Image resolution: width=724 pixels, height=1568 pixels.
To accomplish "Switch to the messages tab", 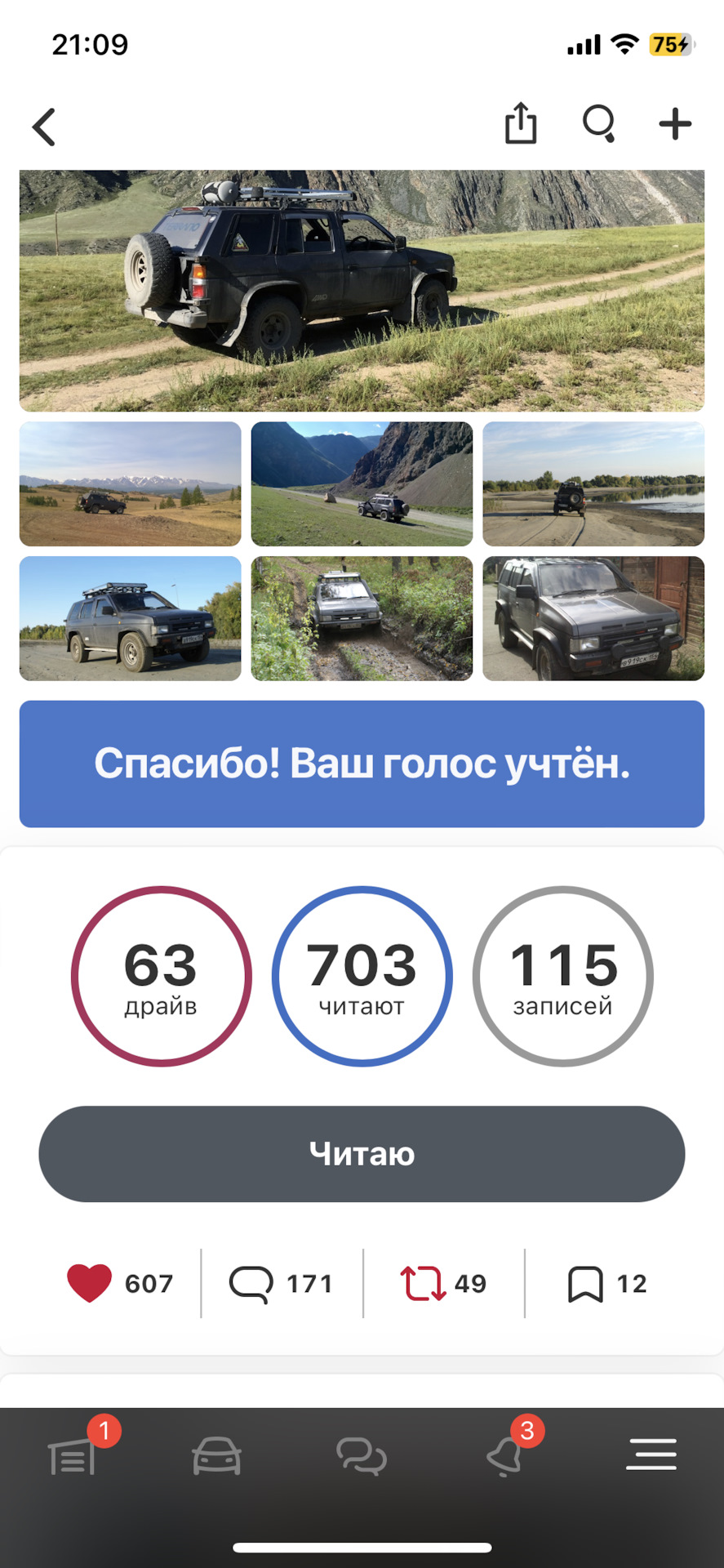I will pyautogui.click(x=362, y=1456).
